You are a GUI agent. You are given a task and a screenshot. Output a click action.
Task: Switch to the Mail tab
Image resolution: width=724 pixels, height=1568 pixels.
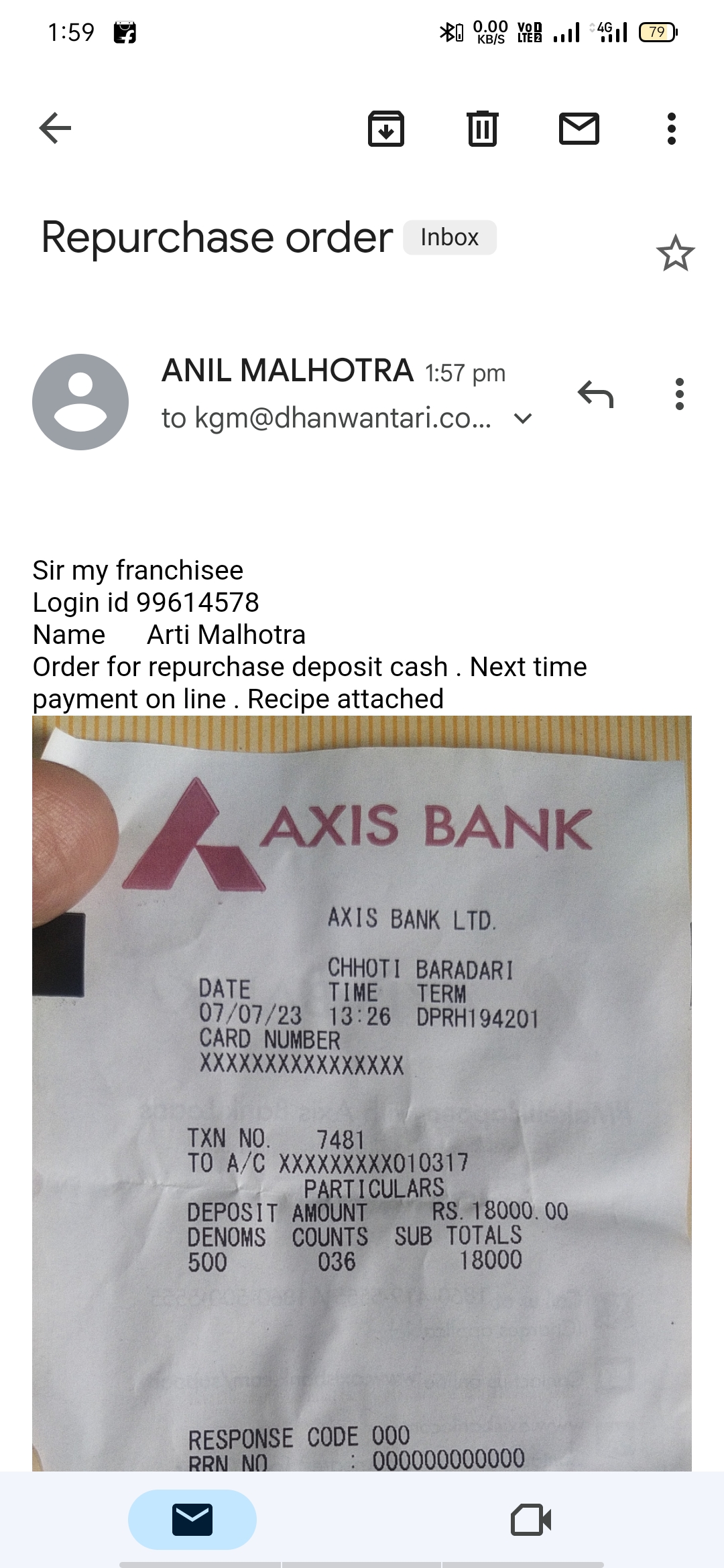coord(192,1519)
